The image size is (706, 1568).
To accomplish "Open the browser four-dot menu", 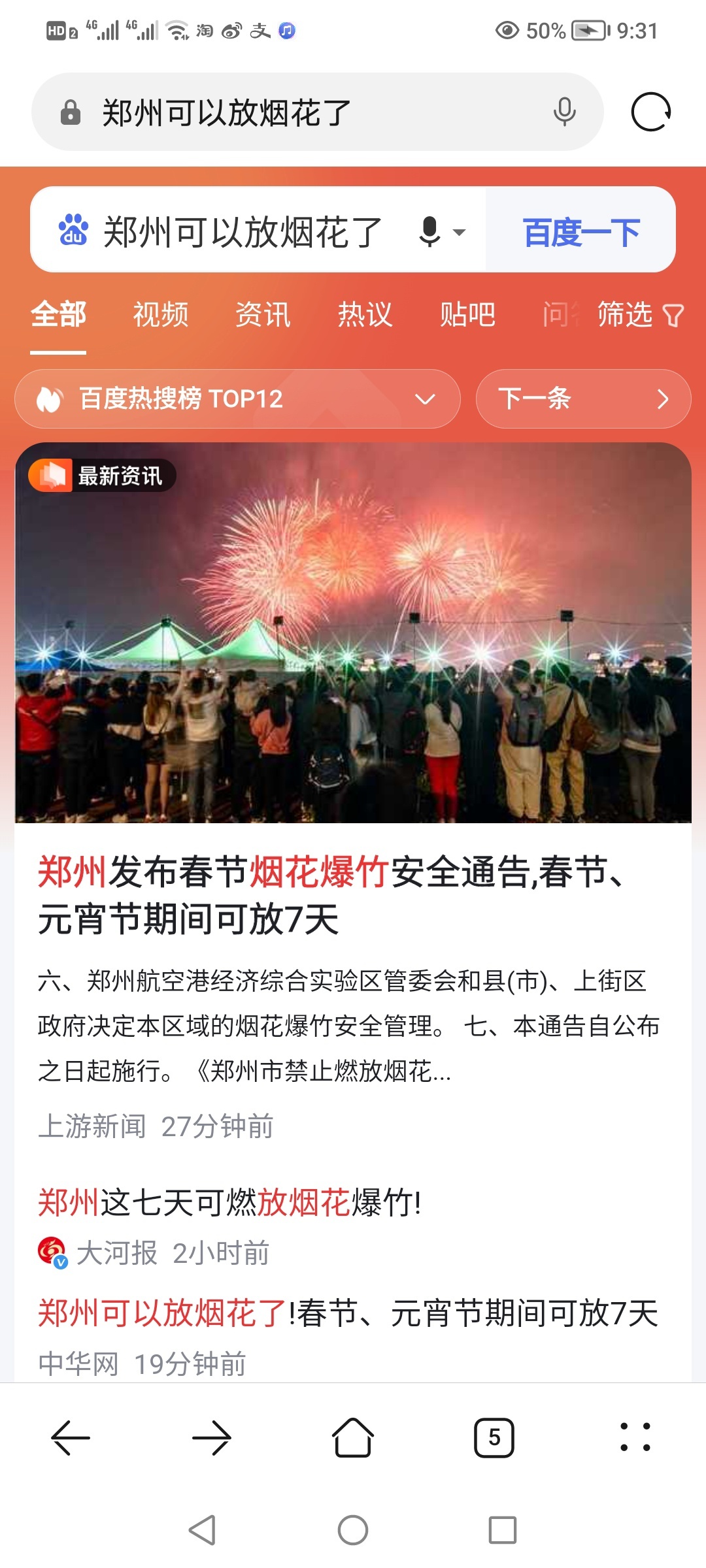I will (635, 1437).
